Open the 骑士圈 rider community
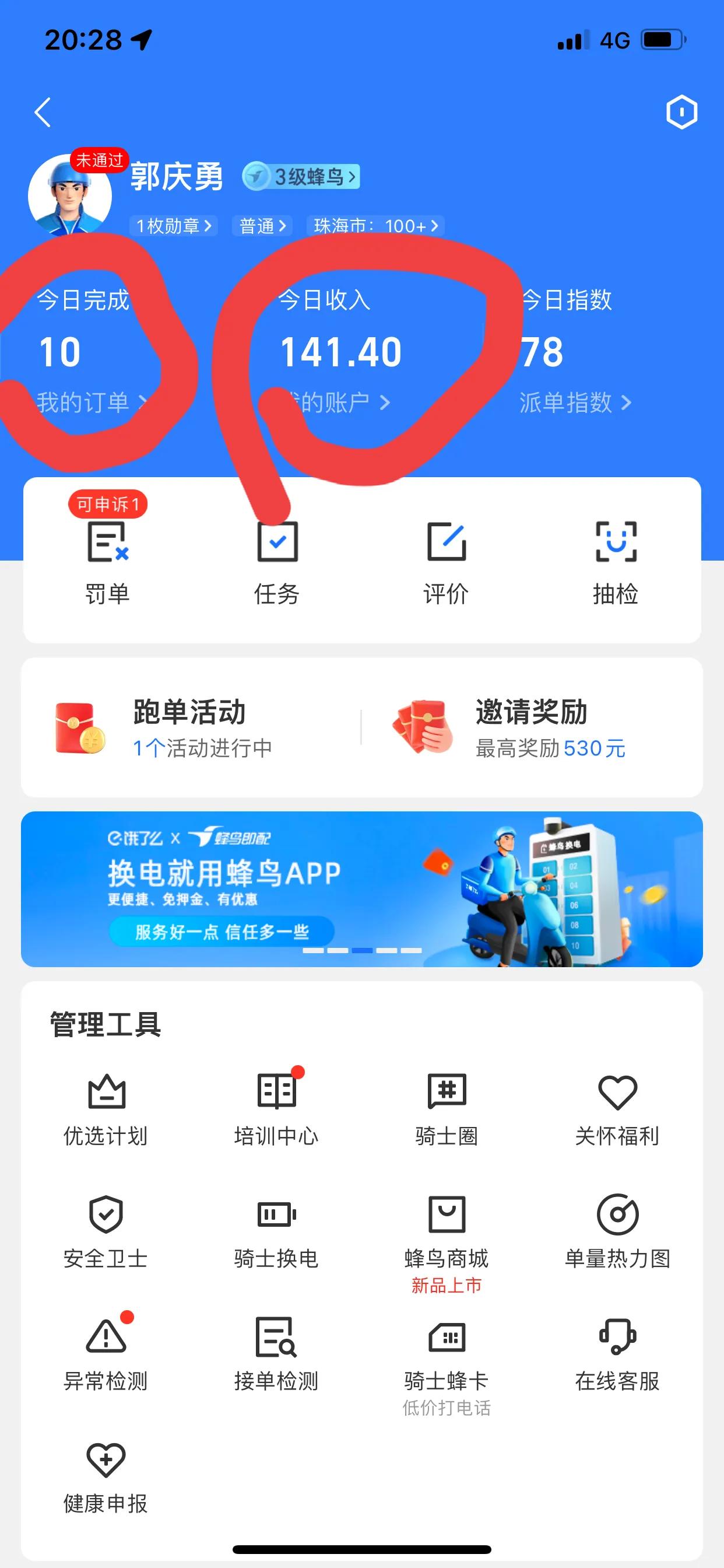This screenshot has height=1568, width=724. pyautogui.click(x=447, y=1108)
